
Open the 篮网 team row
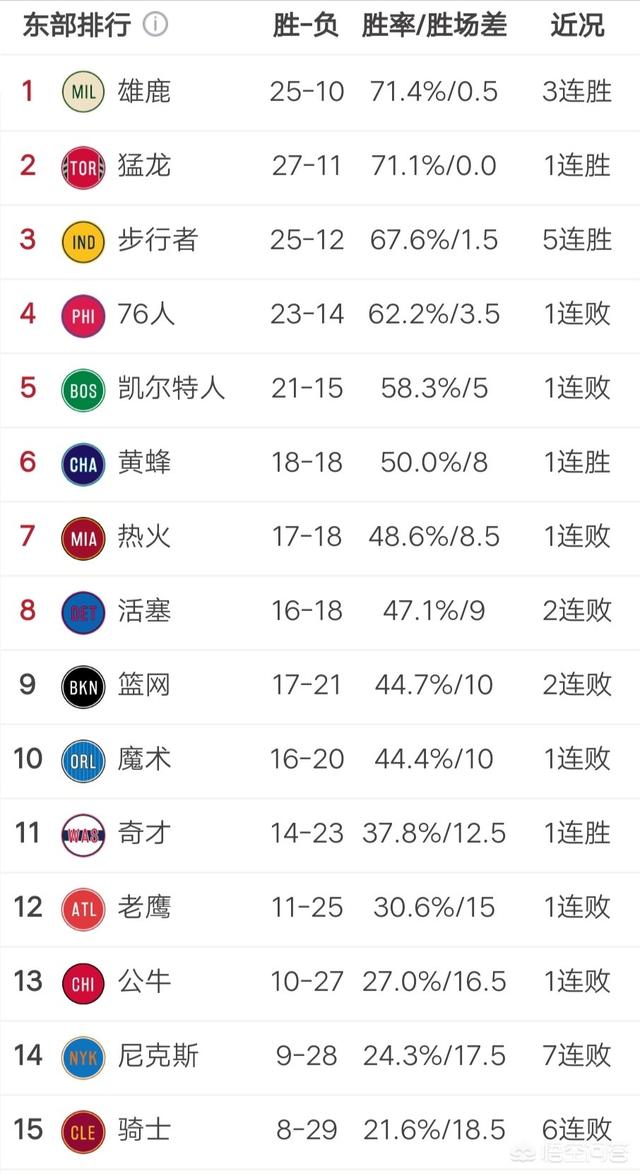pos(144,685)
